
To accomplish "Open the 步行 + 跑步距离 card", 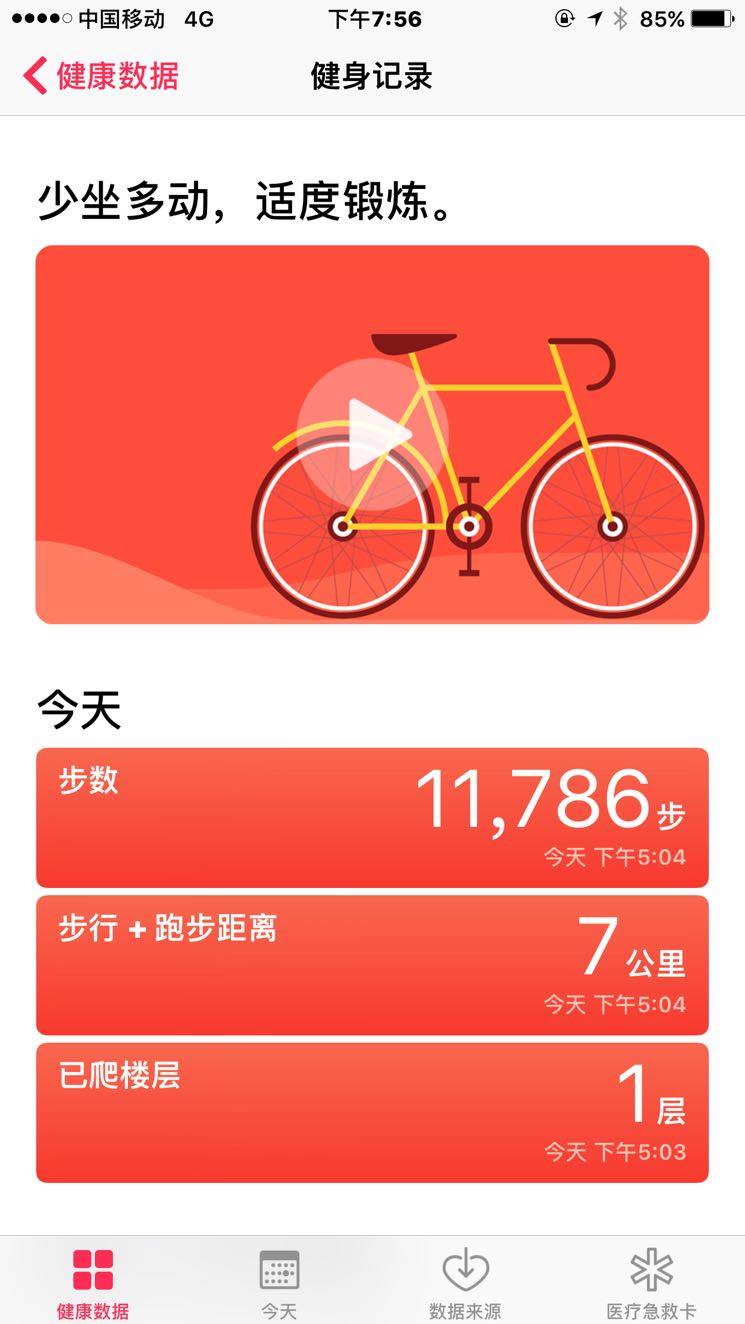I will tap(372, 965).
